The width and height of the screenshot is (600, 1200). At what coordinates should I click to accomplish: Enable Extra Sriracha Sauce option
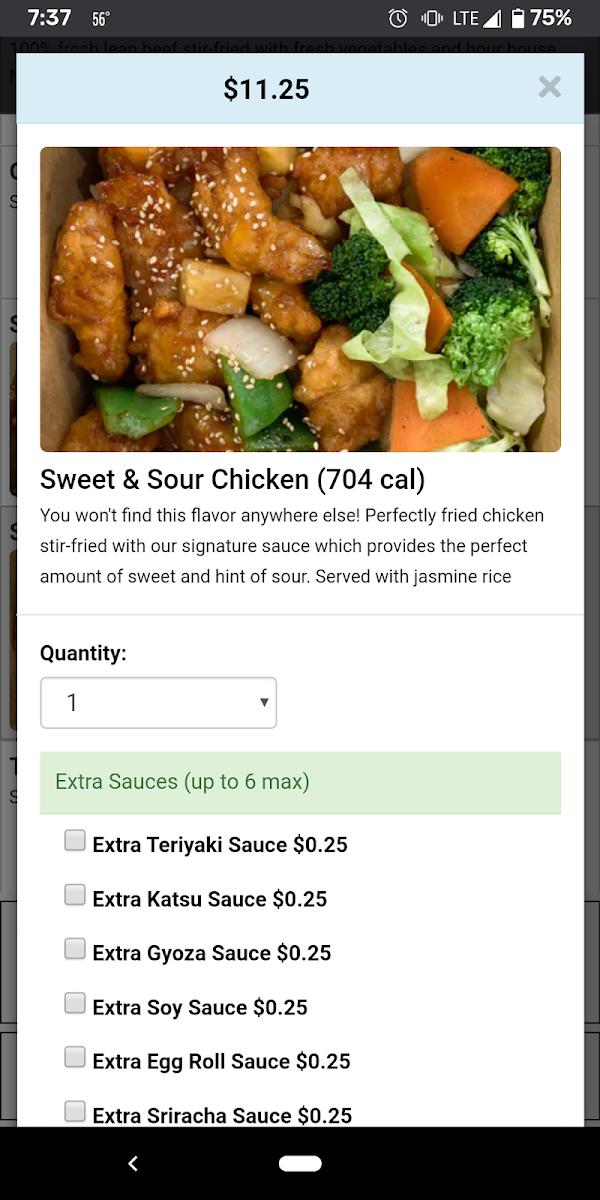pos(75,1111)
